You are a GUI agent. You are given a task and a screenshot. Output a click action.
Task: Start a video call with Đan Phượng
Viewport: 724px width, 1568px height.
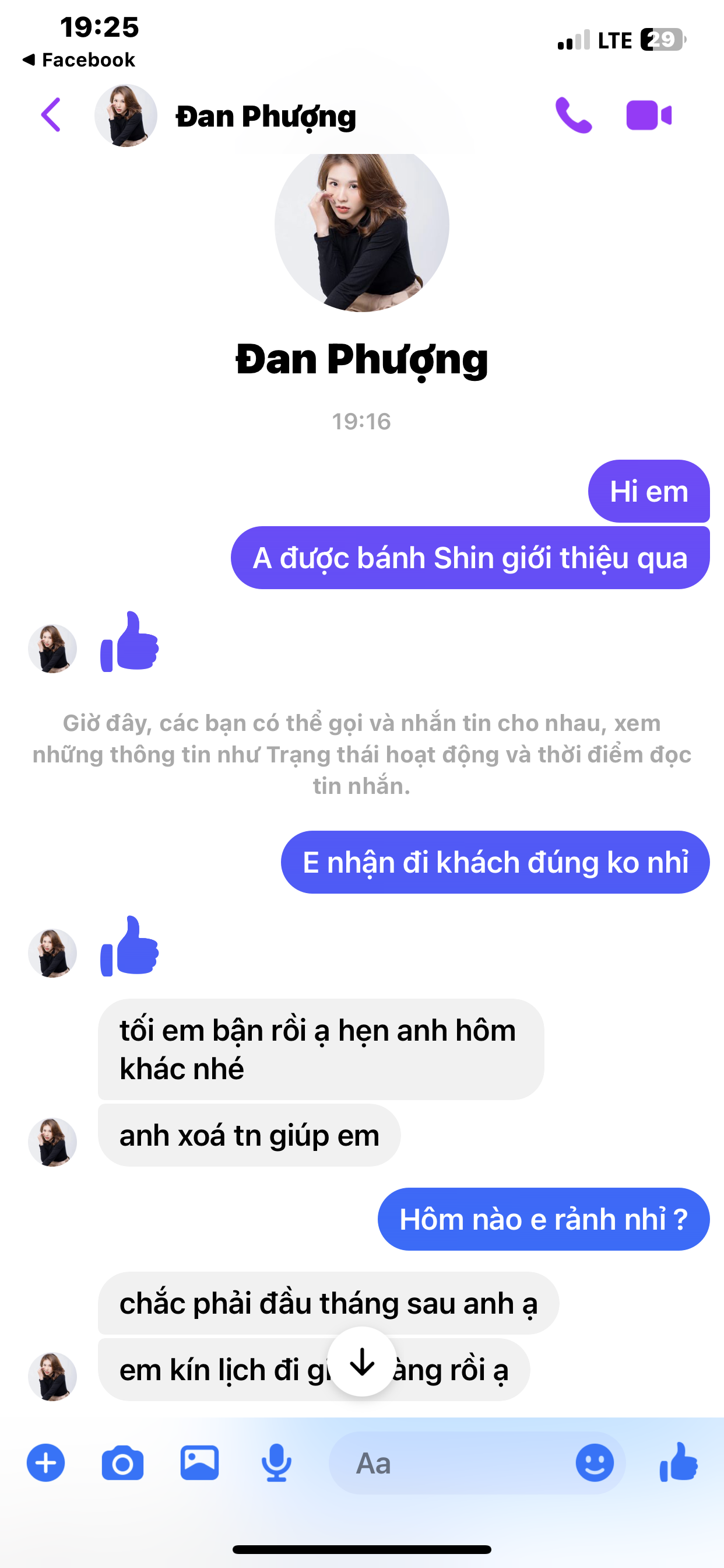649,114
